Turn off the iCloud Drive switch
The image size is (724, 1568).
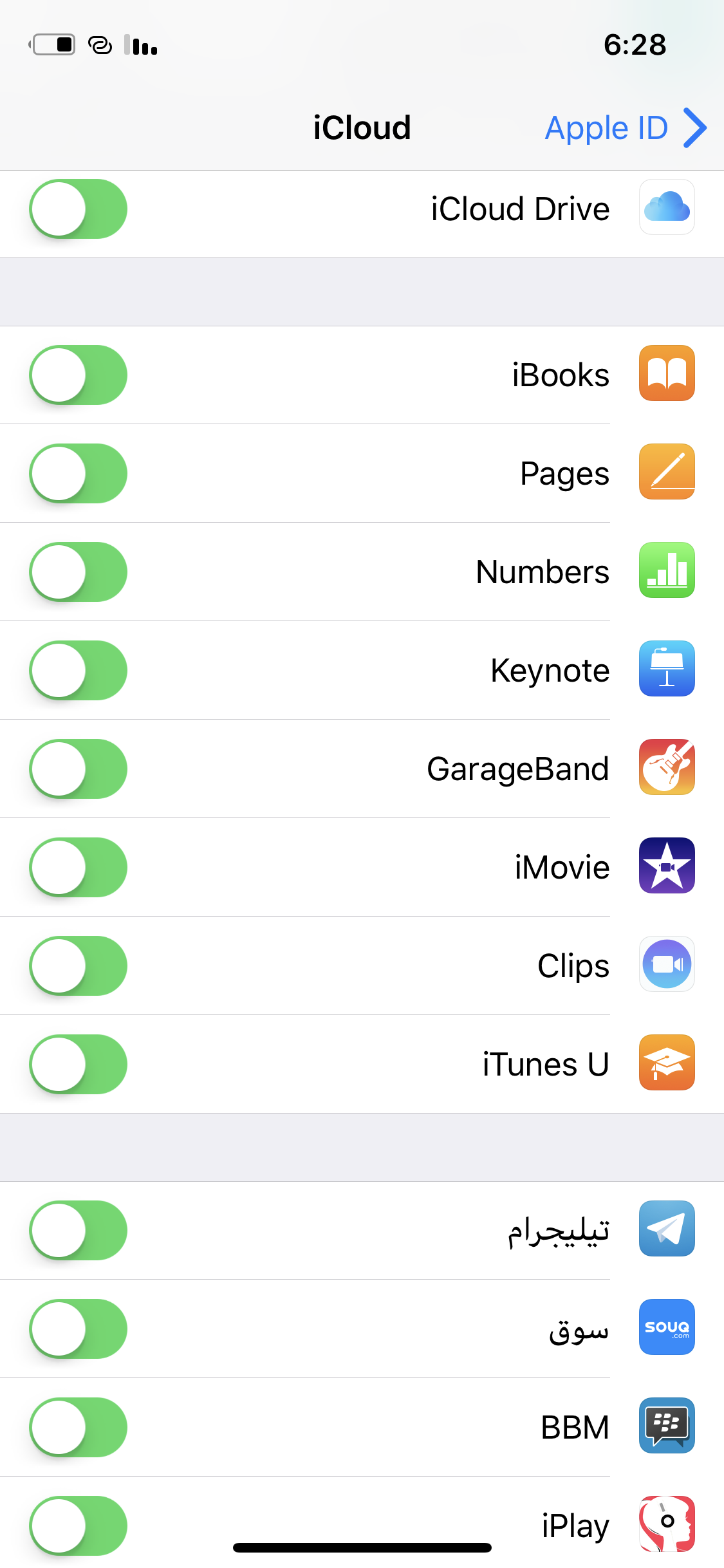click(78, 209)
